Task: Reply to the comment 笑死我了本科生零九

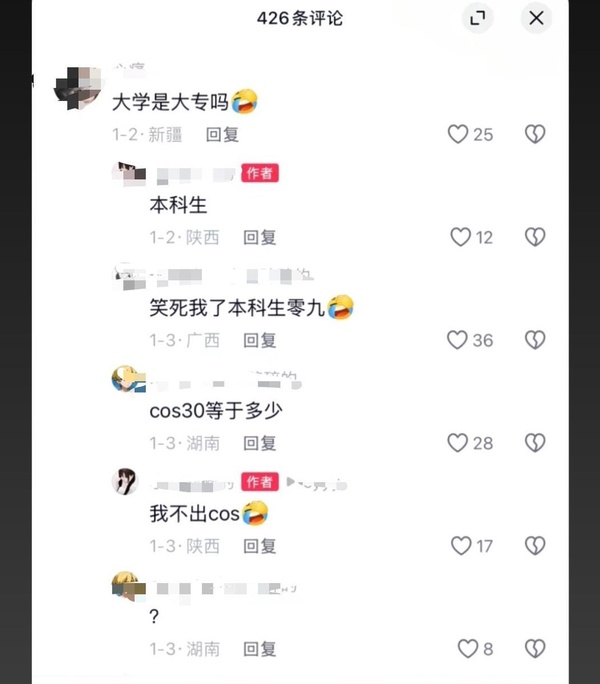Action: [x=260, y=340]
